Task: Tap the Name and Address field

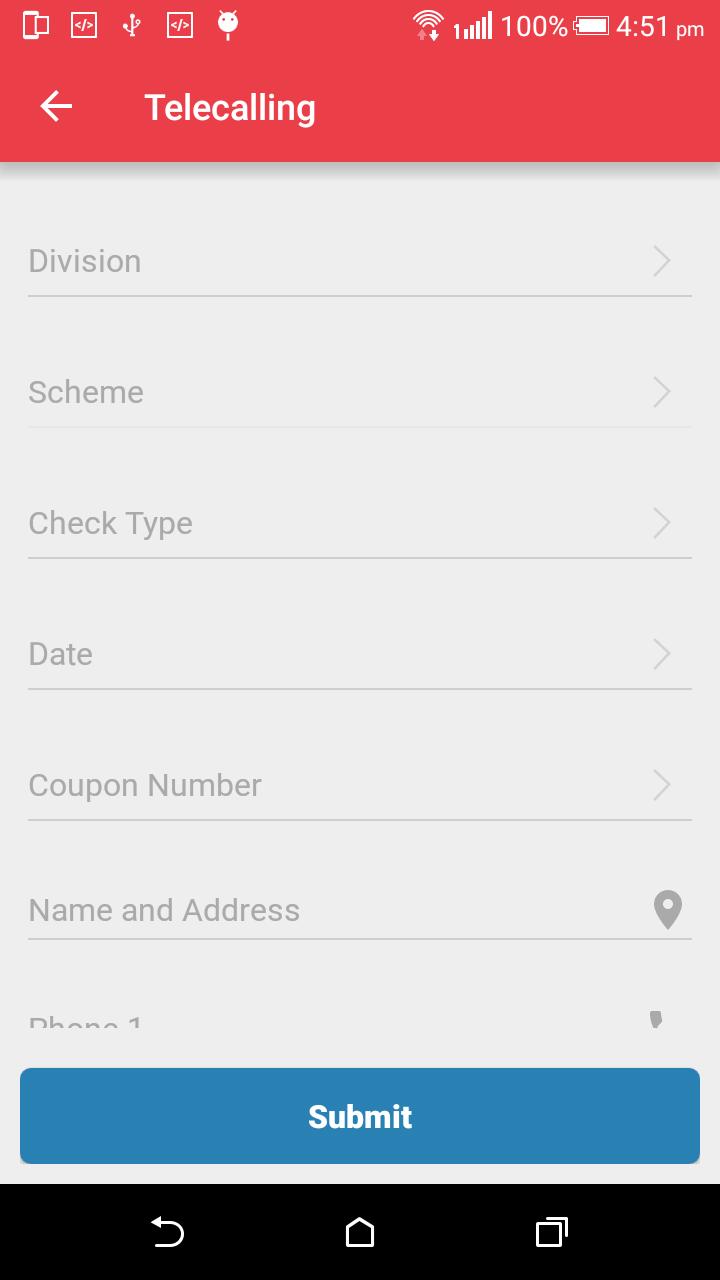Action: pyautogui.click(x=330, y=911)
